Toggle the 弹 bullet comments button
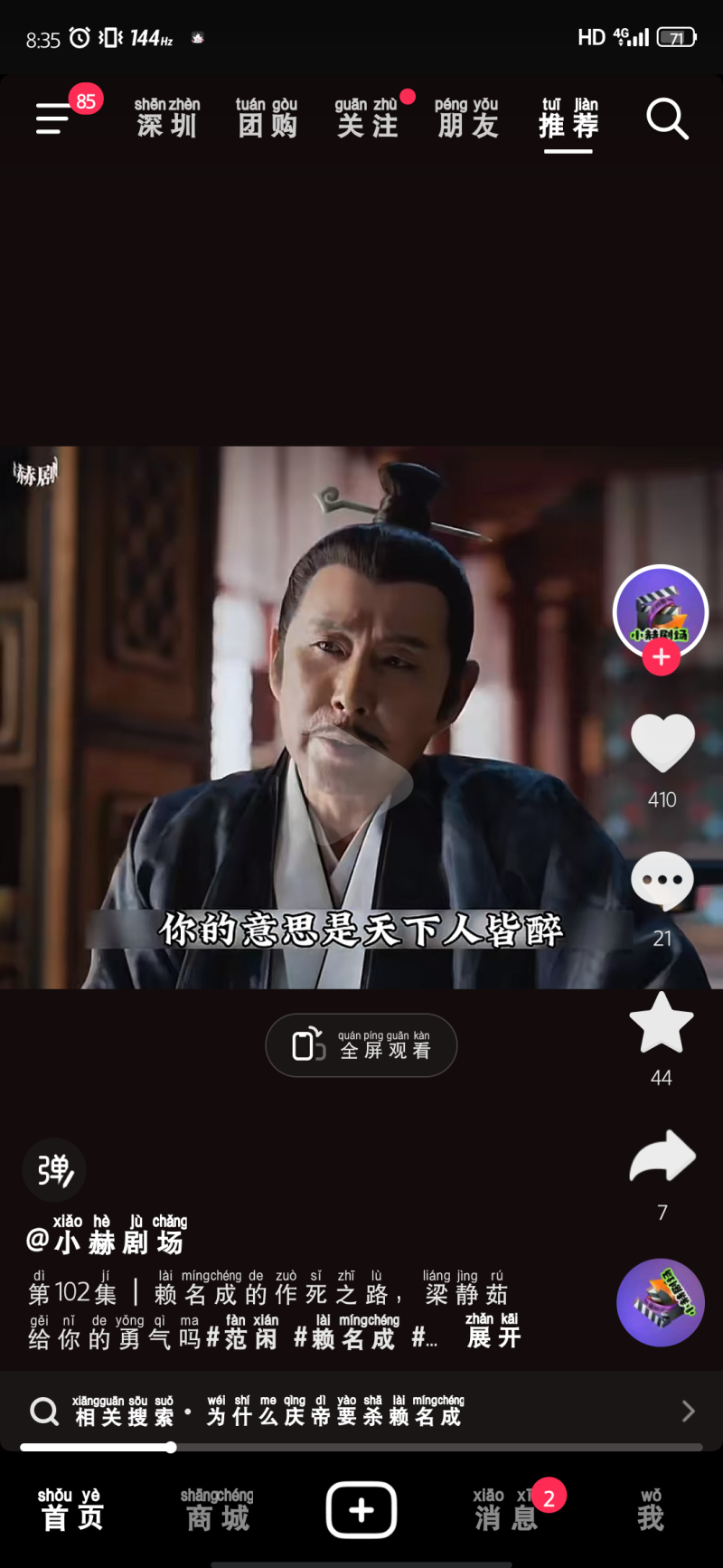The width and height of the screenshot is (723, 1568). 54,1170
